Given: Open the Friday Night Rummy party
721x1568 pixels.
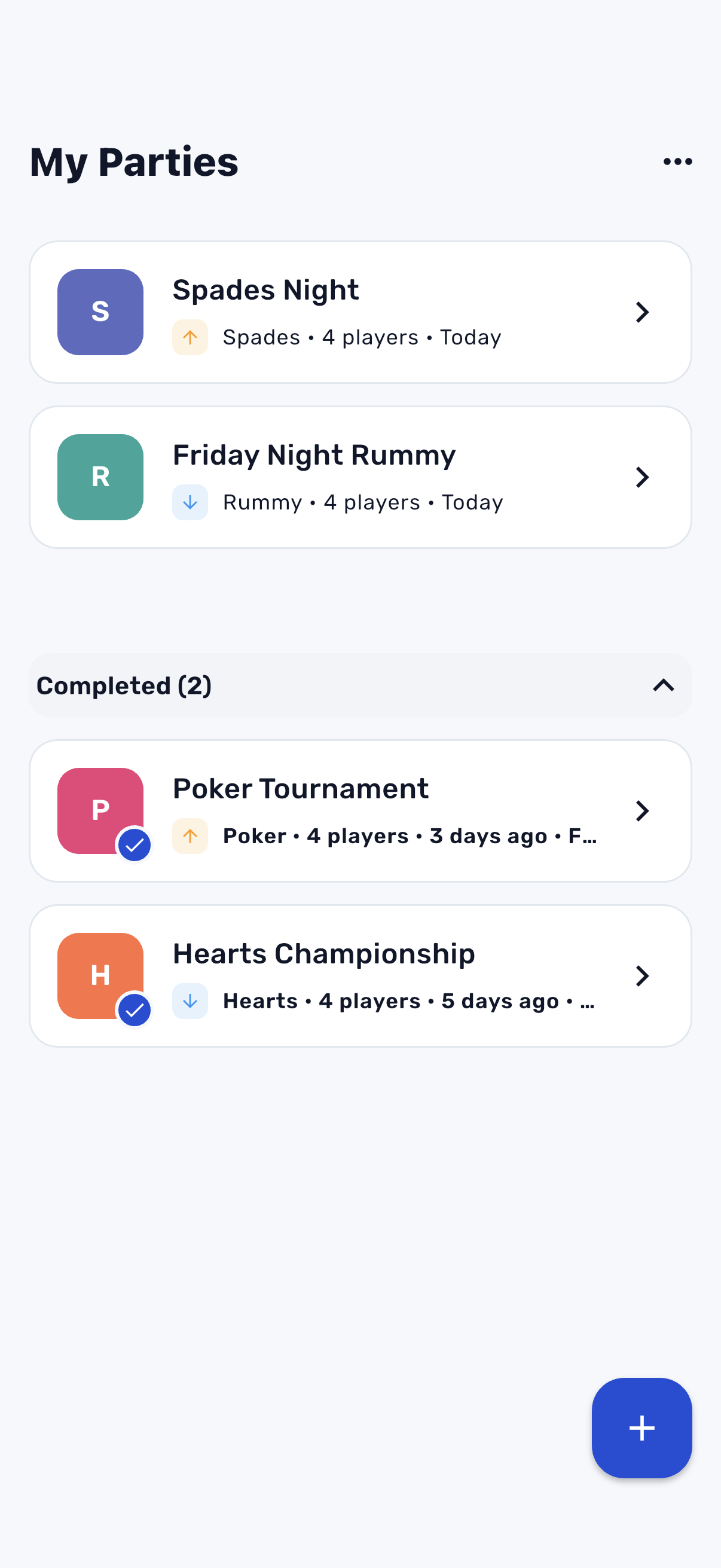Looking at the screenshot, I should [360, 477].
